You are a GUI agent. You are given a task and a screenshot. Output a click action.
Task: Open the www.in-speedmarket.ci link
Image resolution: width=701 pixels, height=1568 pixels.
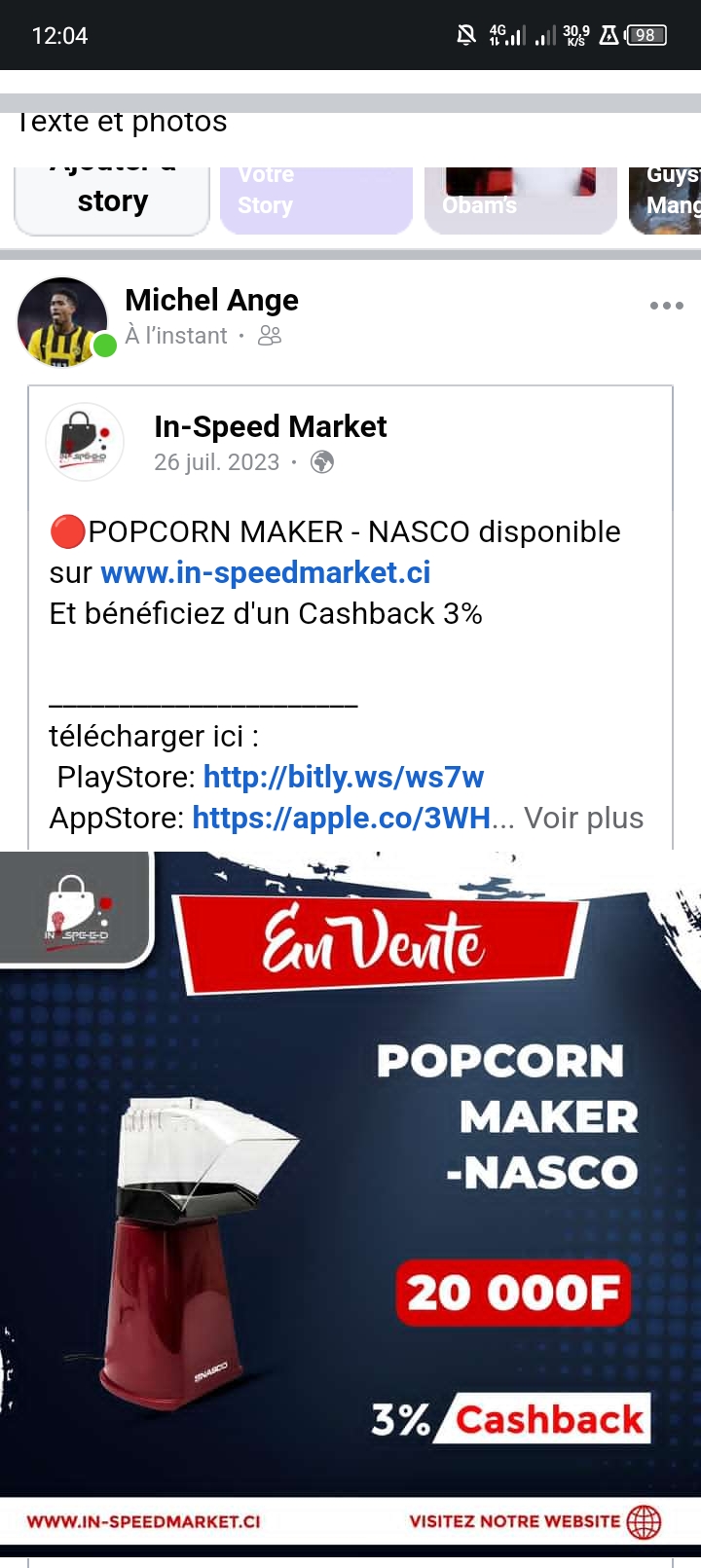coord(265,572)
